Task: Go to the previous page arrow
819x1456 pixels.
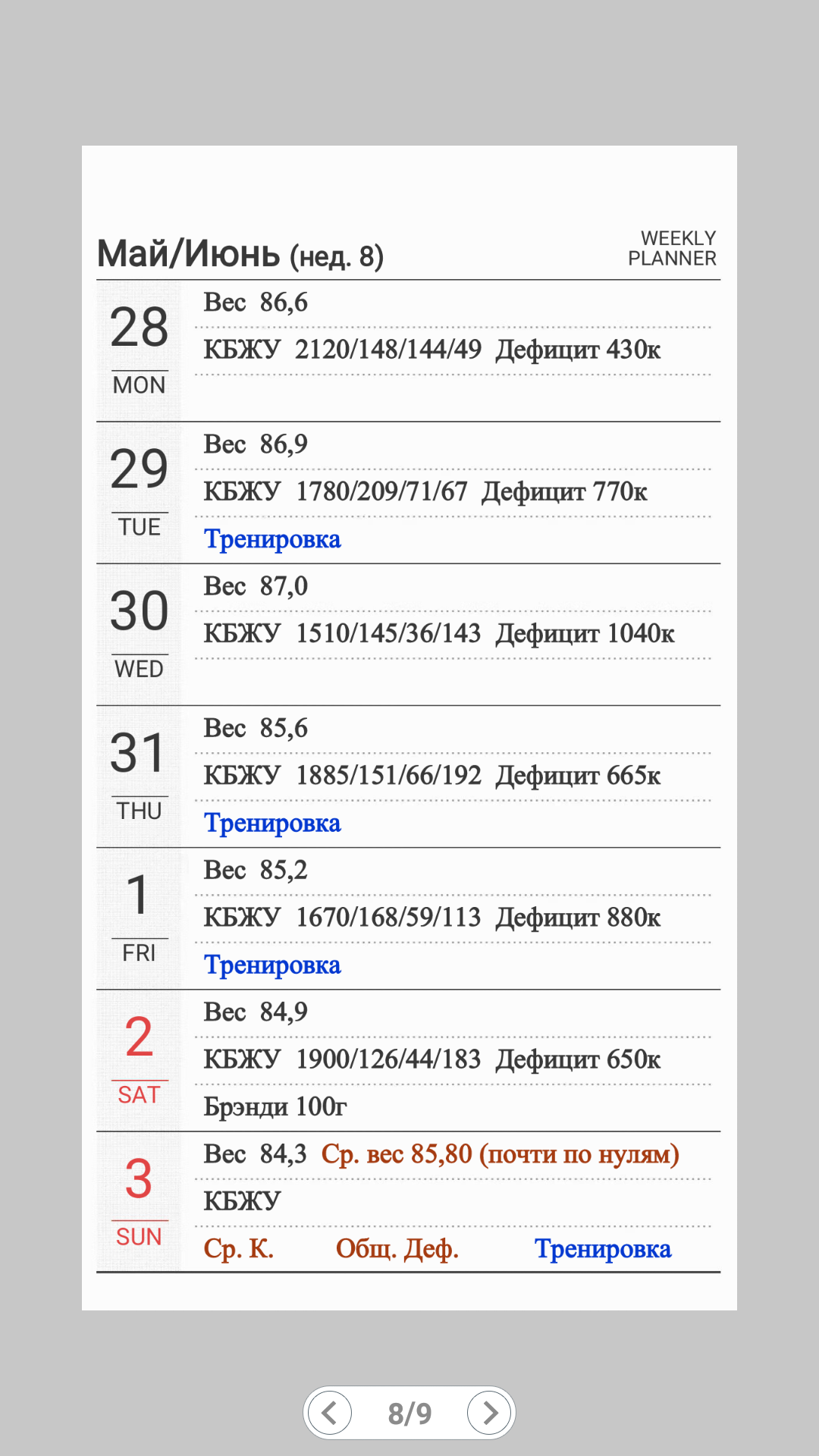Action: pos(330,1413)
